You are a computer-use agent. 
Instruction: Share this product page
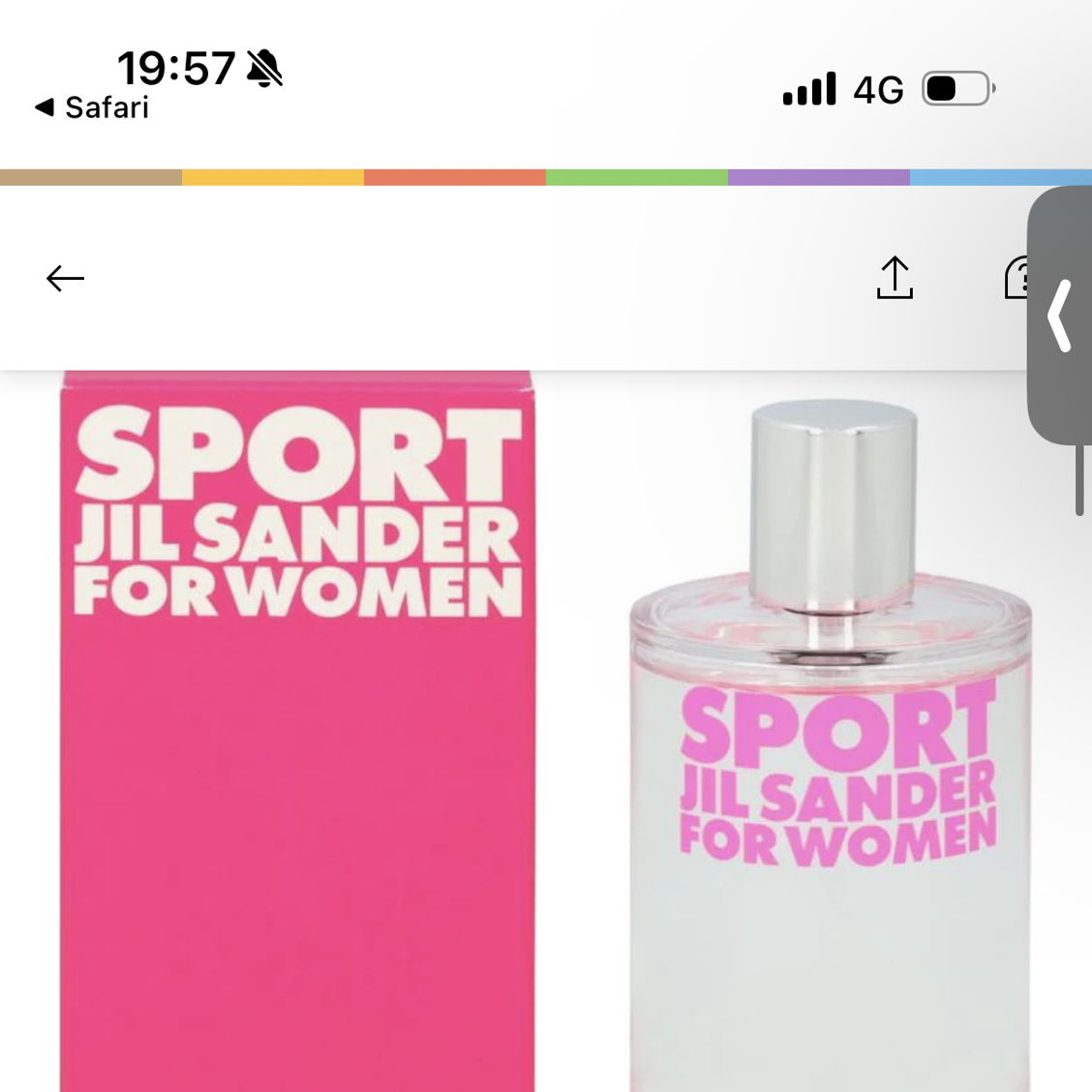[895, 278]
